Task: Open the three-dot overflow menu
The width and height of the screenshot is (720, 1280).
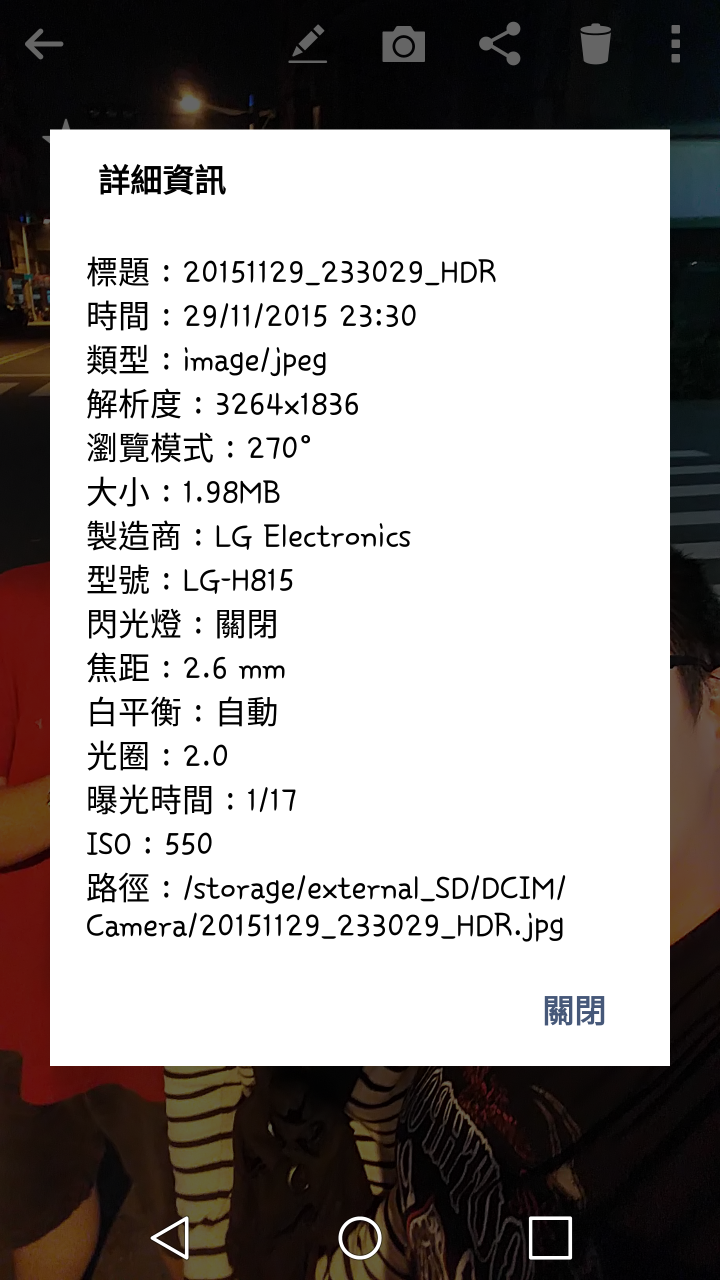Action: pos(676,44)
